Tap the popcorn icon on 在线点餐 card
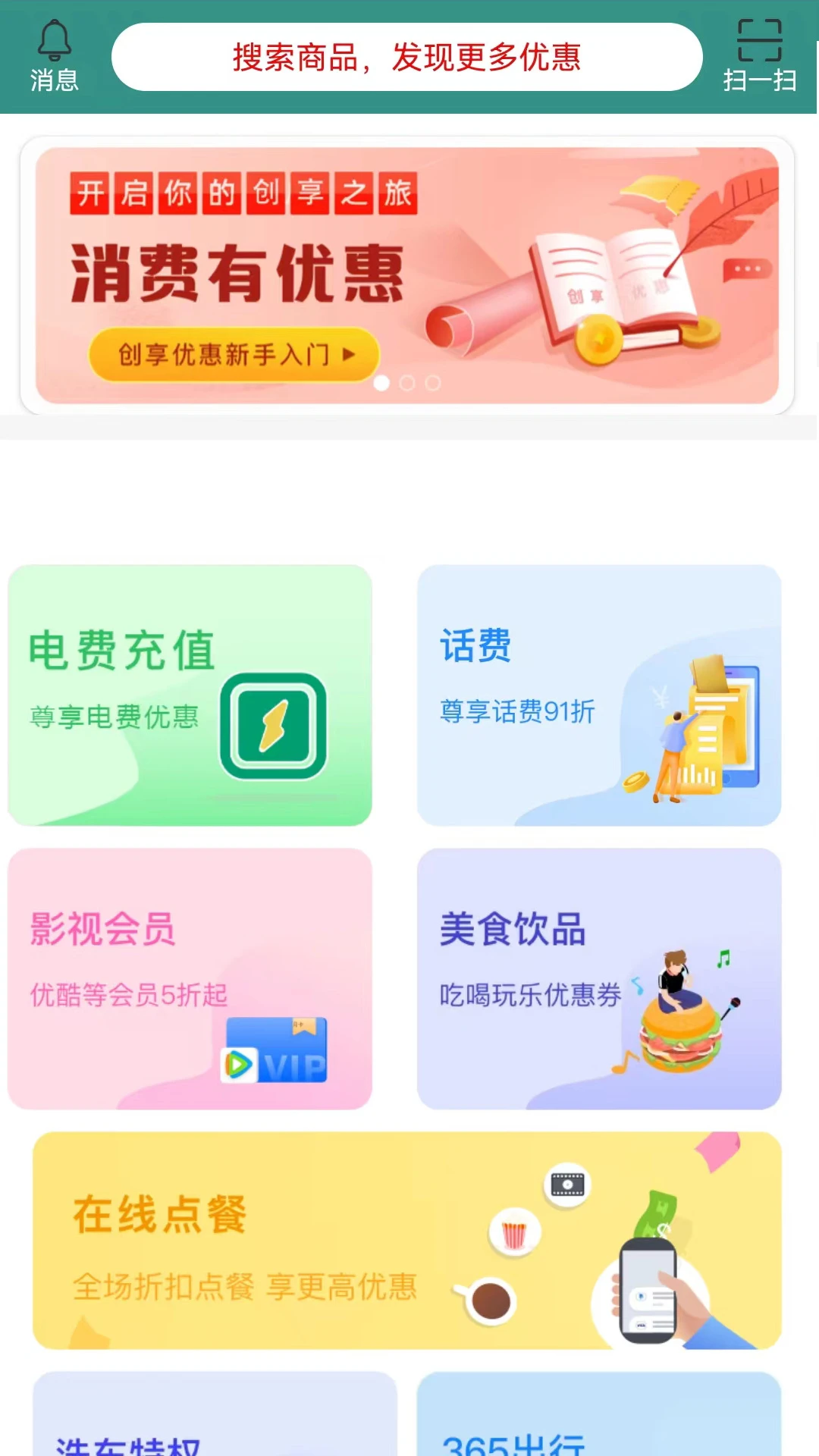The image size is (819, 1456). [514, 1232]
